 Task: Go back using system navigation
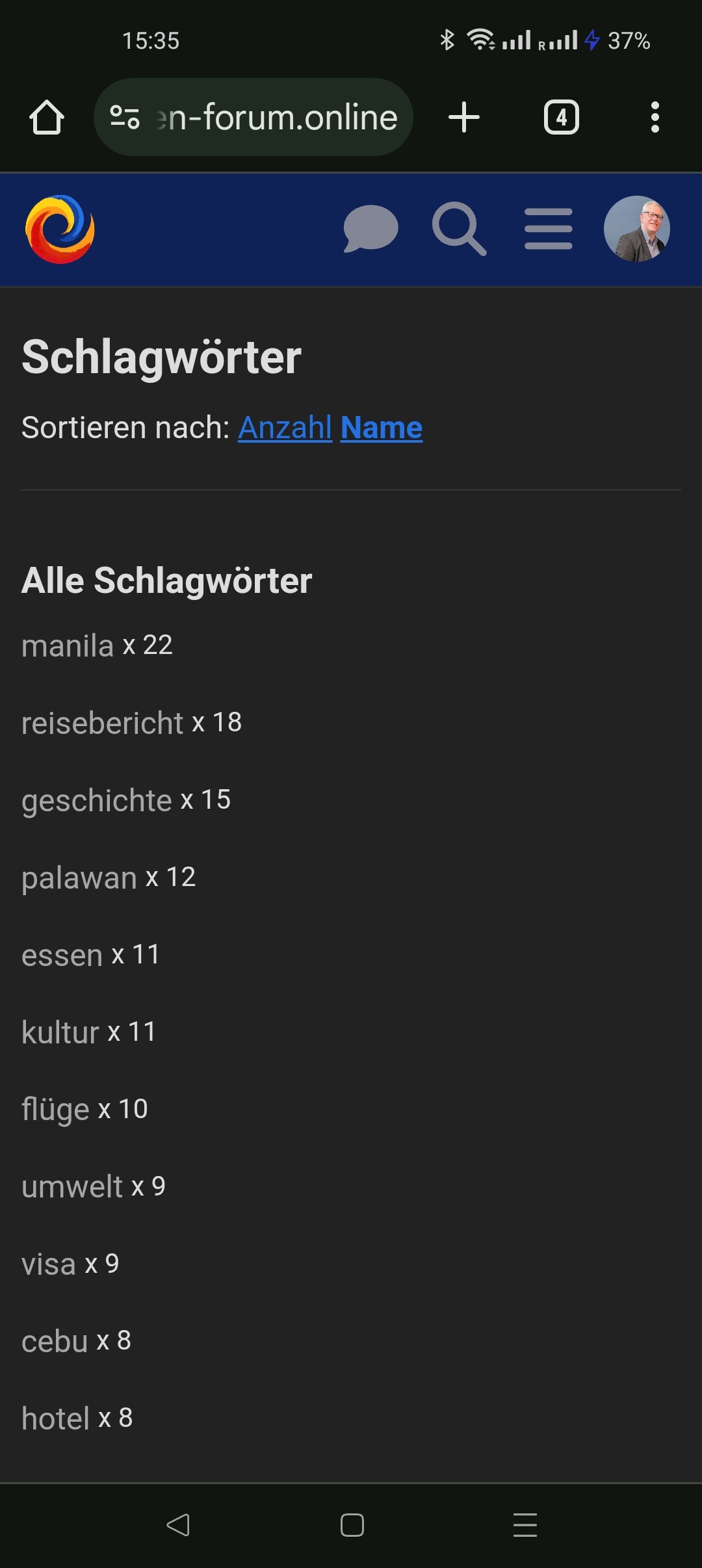(178, 1524)
